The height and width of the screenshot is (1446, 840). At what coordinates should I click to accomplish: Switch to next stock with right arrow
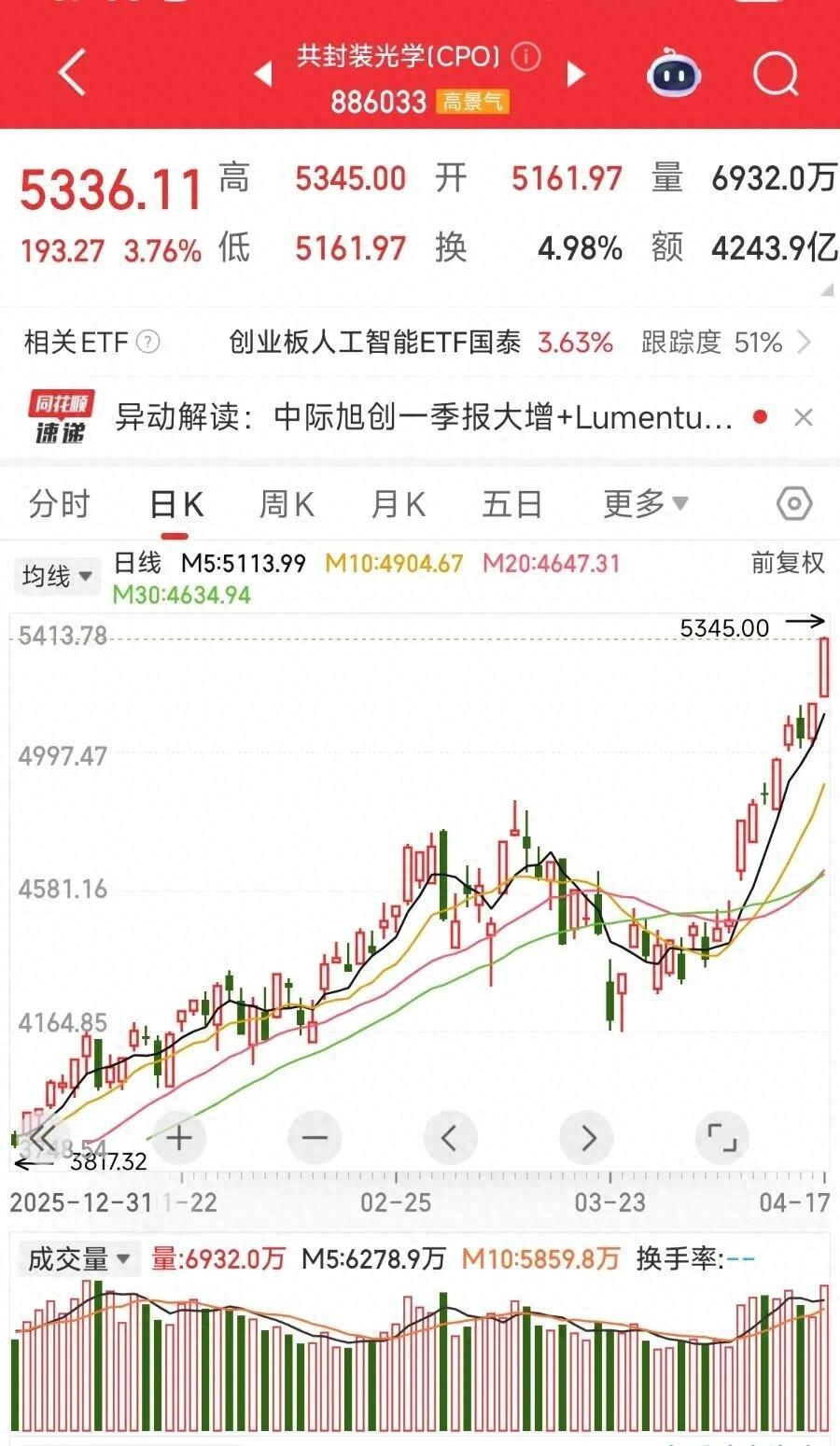coord(578,71)
